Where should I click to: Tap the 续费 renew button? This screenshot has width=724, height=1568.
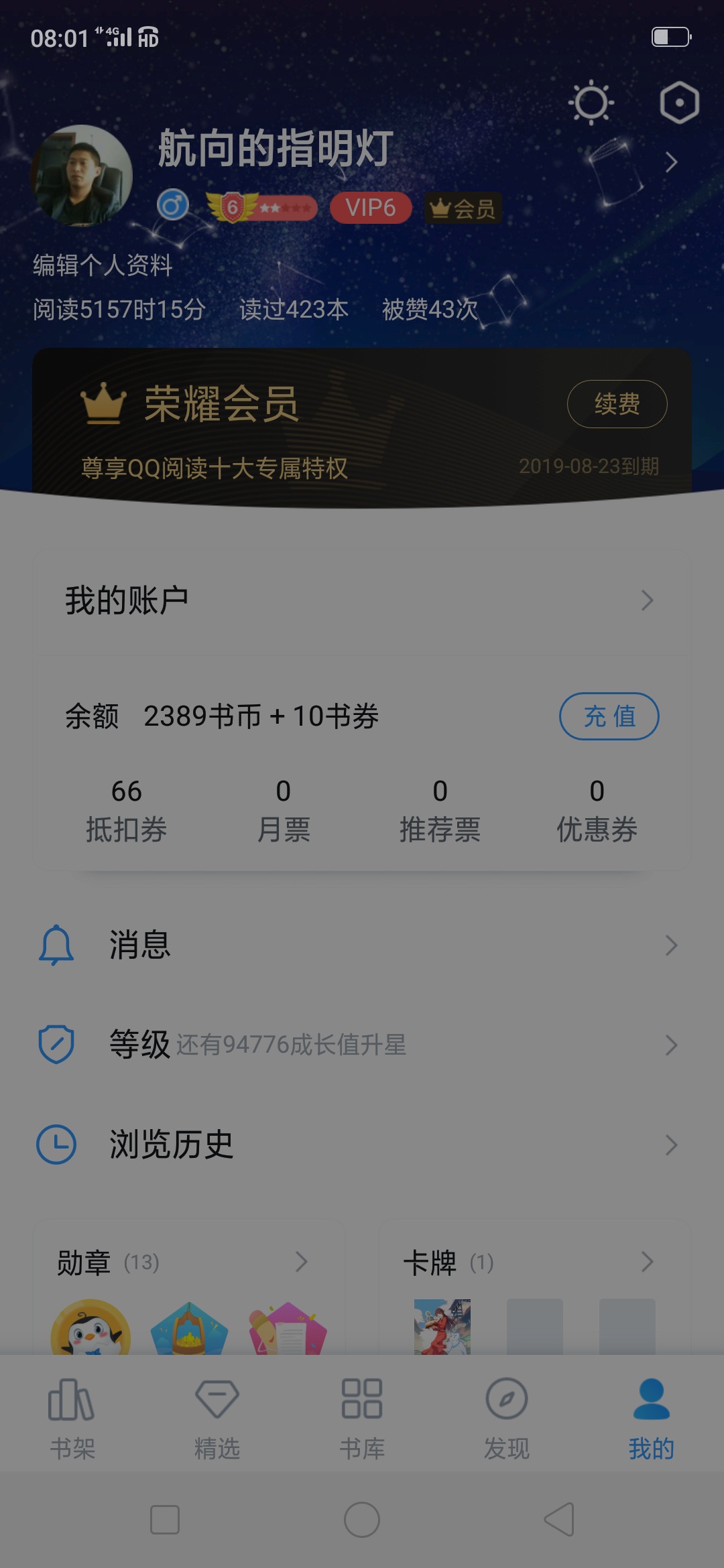(x=617, y=404)
